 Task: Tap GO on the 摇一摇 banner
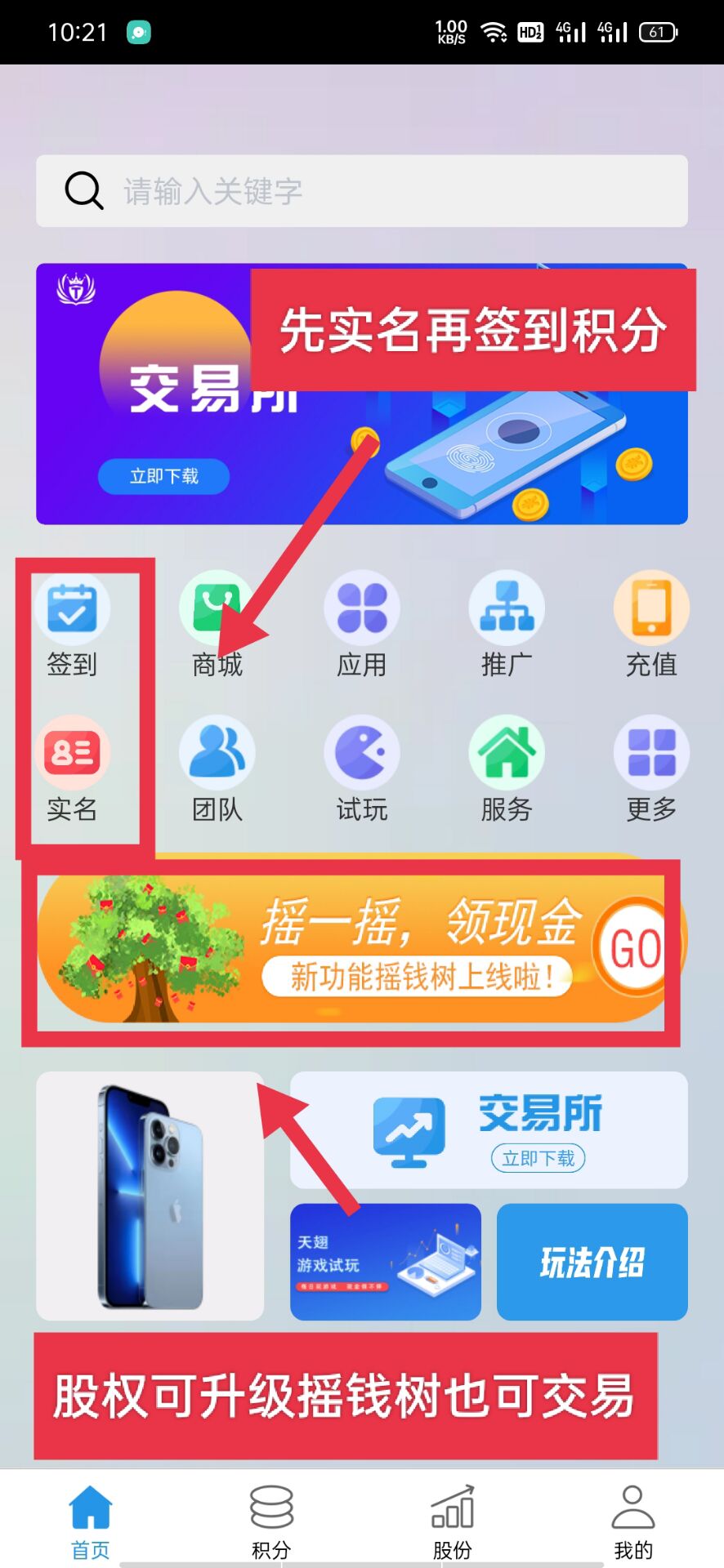tap(636, 949)
